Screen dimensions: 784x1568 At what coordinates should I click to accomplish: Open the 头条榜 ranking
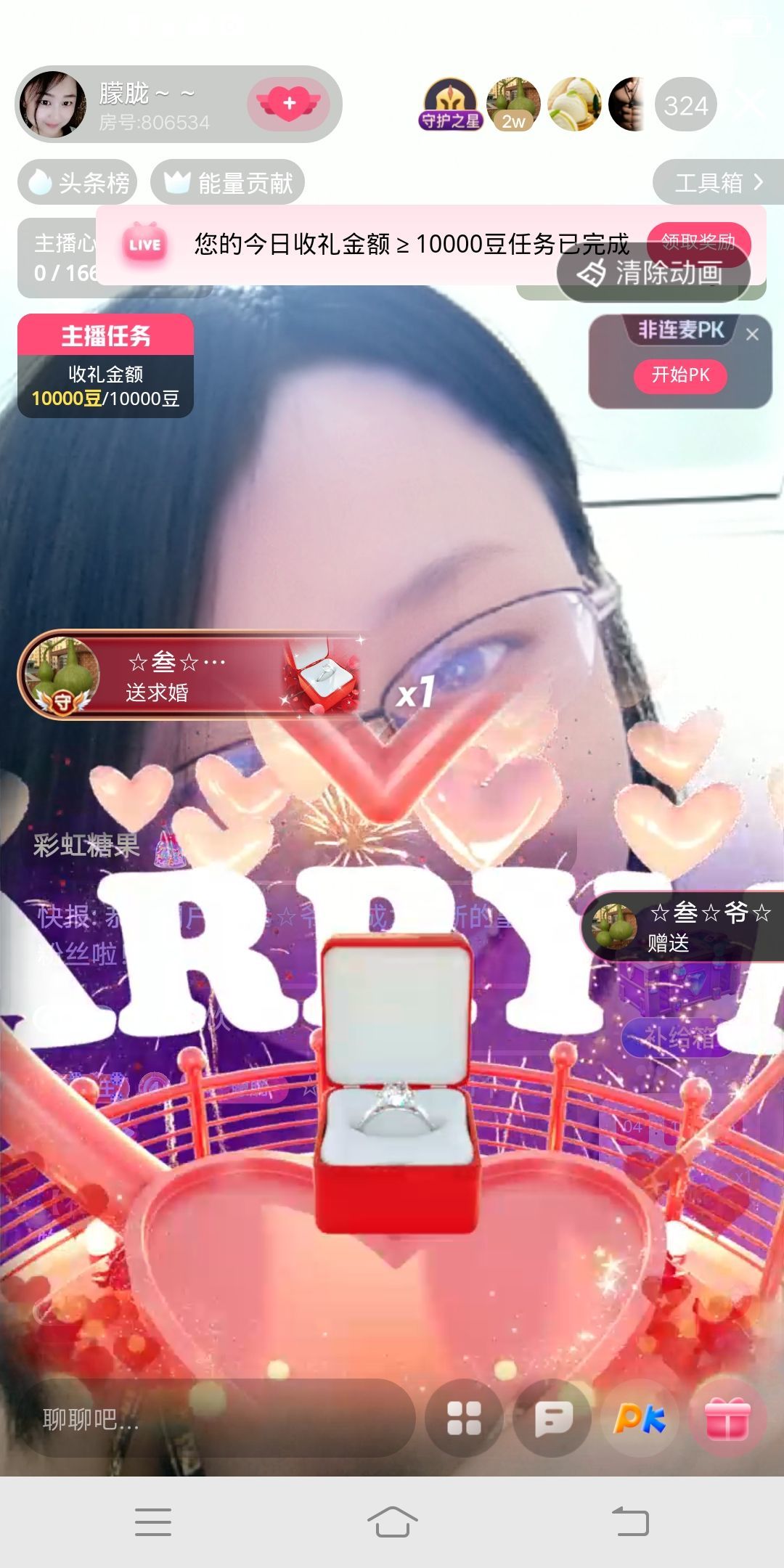click(78, 182)
